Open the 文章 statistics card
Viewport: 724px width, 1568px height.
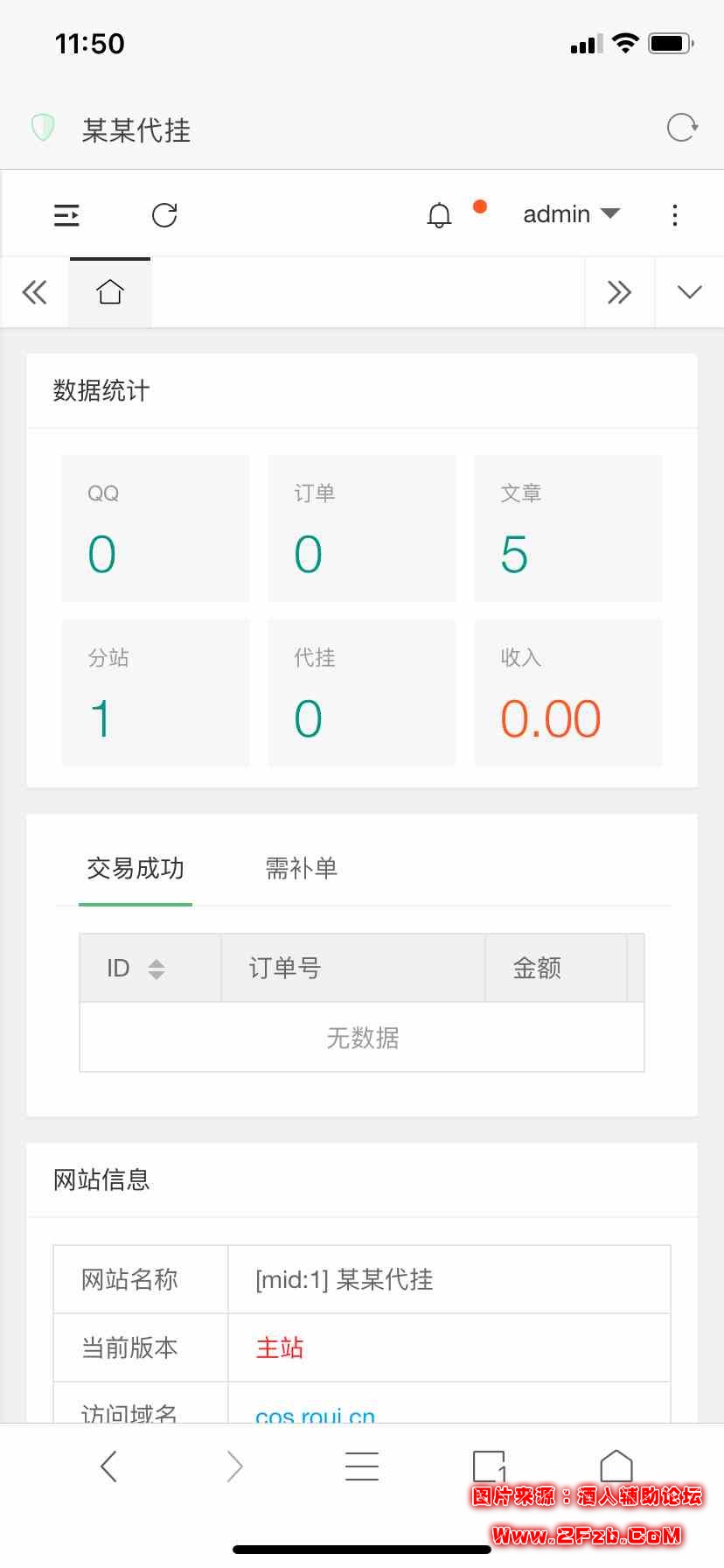[568, 528]
